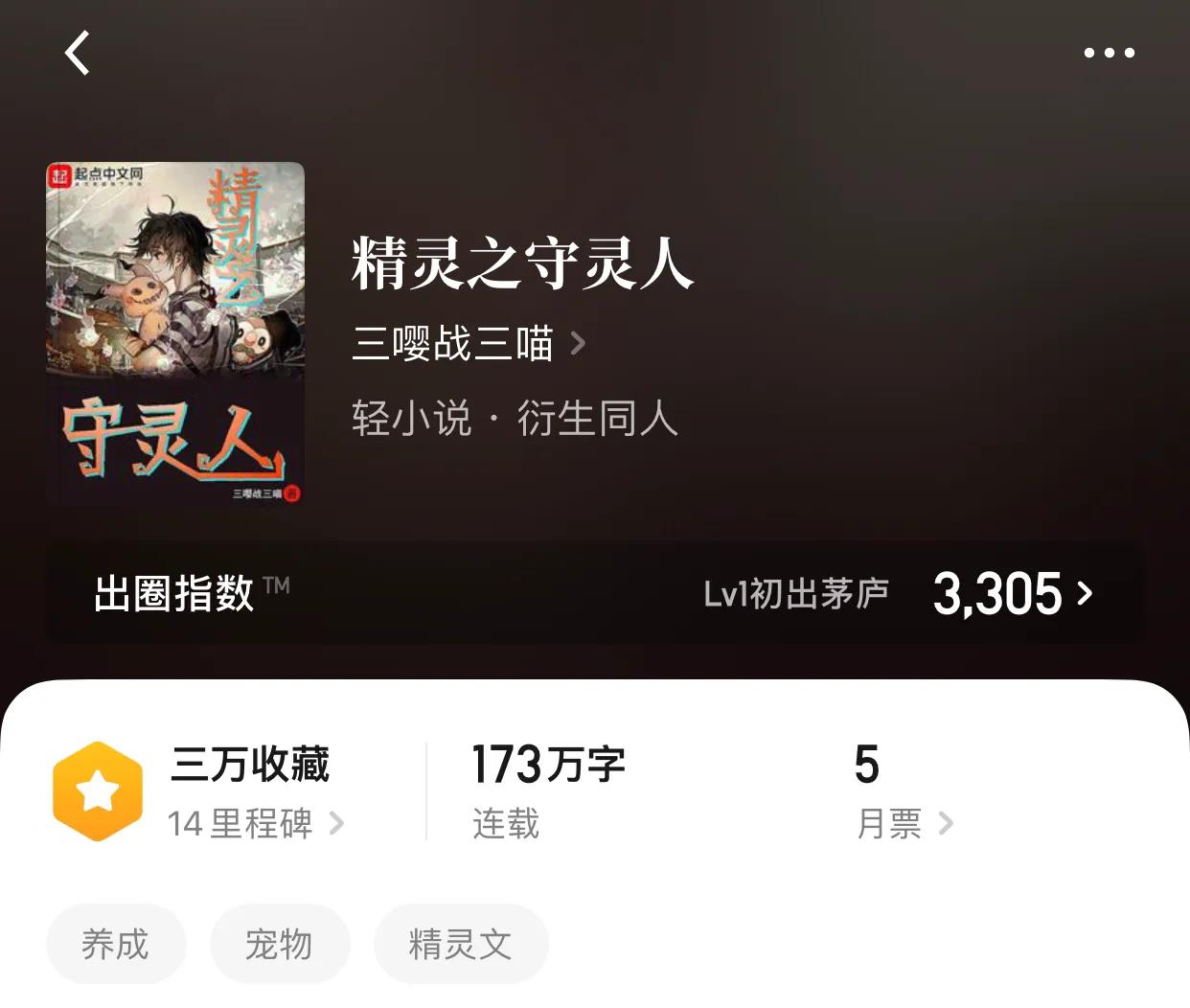The image size is (1190, 1008).
Task: Go back using the top arrow
Action: click(78, 53)
